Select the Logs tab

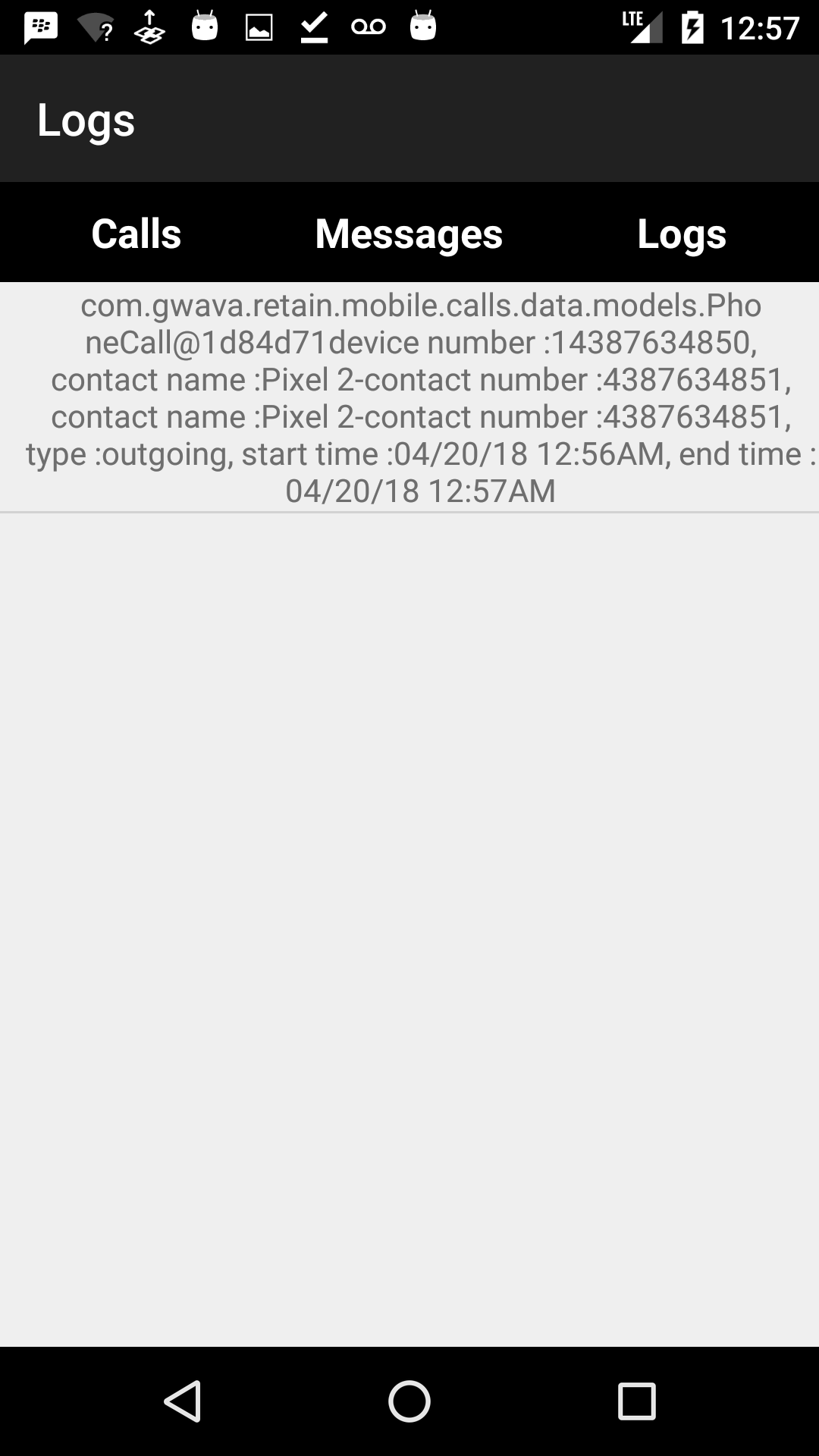[682, 234]
